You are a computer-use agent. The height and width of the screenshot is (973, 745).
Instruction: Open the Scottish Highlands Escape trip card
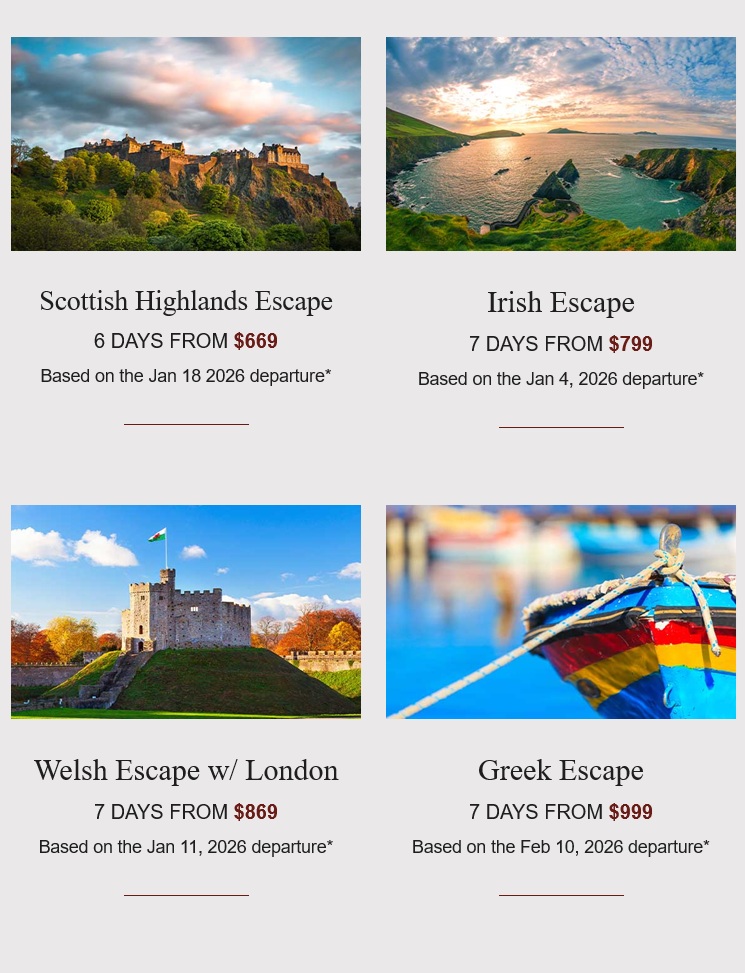(186, 301)
